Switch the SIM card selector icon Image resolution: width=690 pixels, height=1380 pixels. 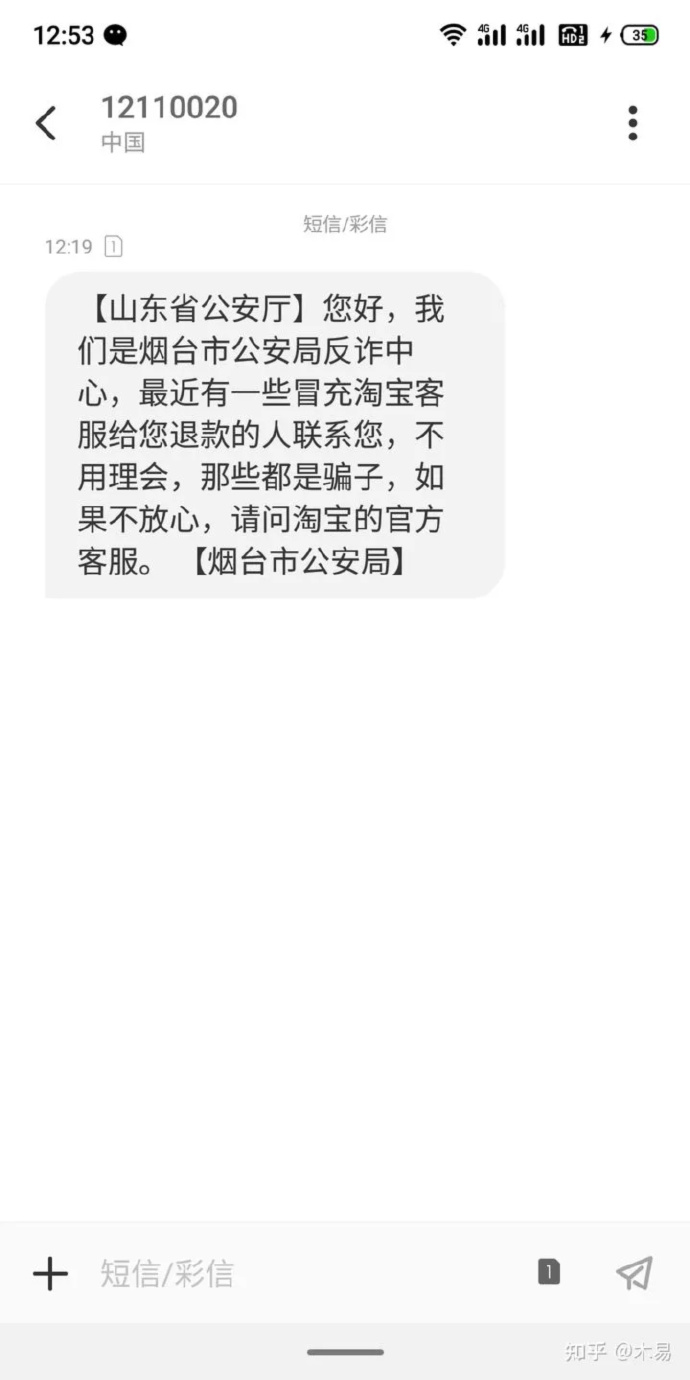549,1272
